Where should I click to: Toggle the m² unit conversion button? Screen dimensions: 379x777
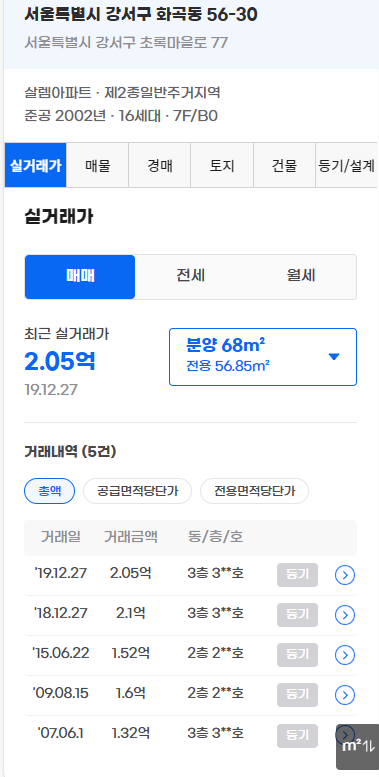click(x=357, y=747)
